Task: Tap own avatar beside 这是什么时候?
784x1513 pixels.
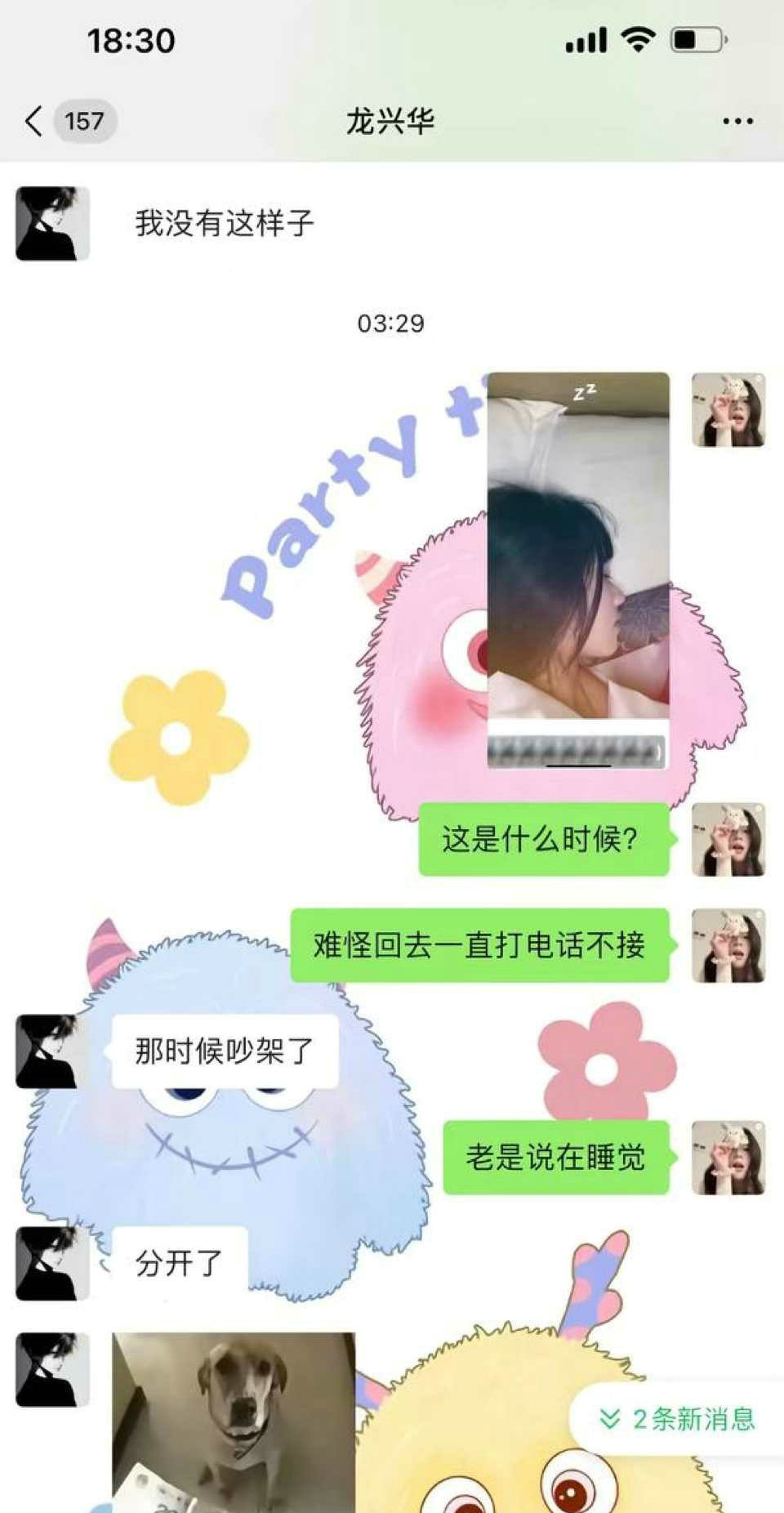Action: click(728, 839)
